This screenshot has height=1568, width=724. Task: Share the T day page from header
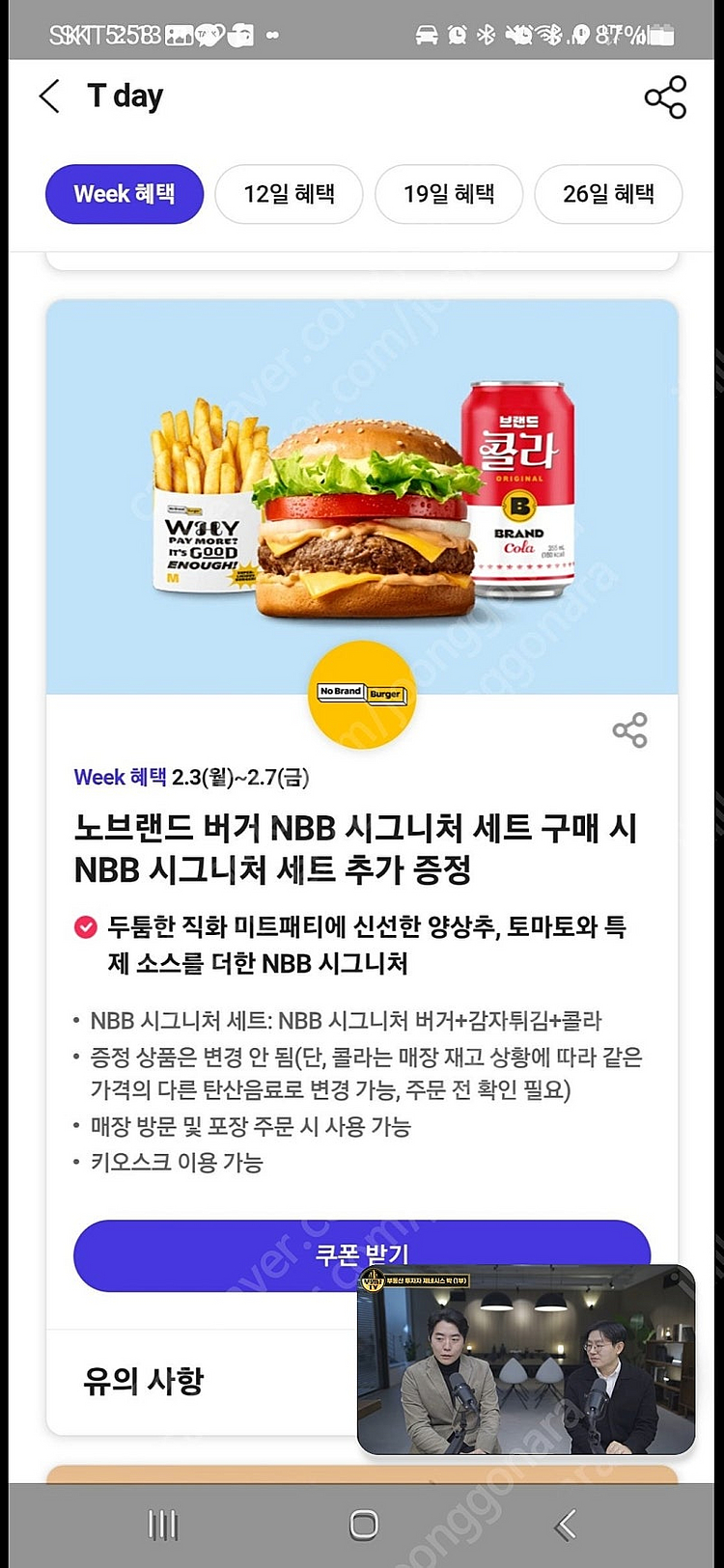click(x=665, y=97)
